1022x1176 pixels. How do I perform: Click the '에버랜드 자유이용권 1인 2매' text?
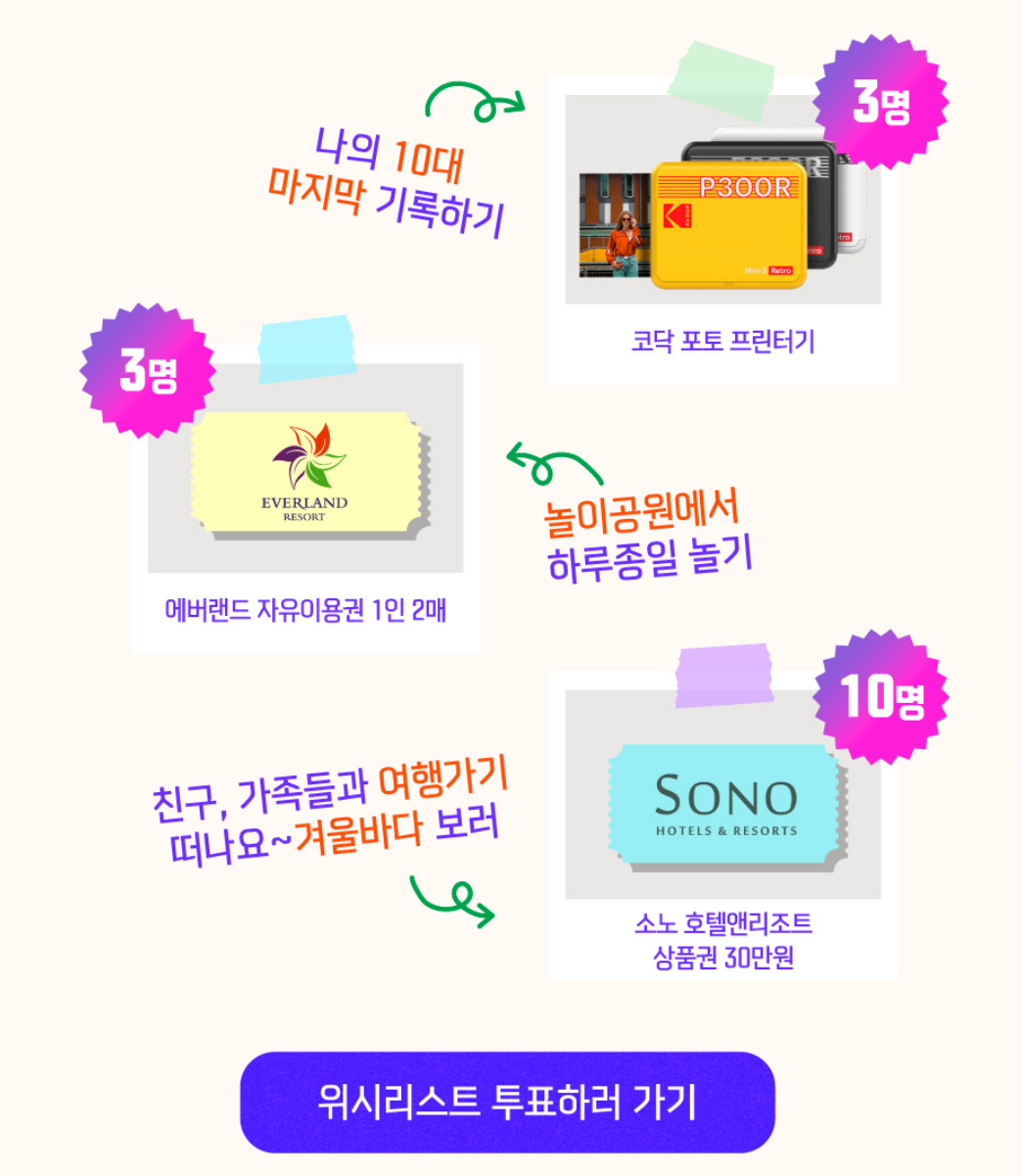tap(305, 608)
